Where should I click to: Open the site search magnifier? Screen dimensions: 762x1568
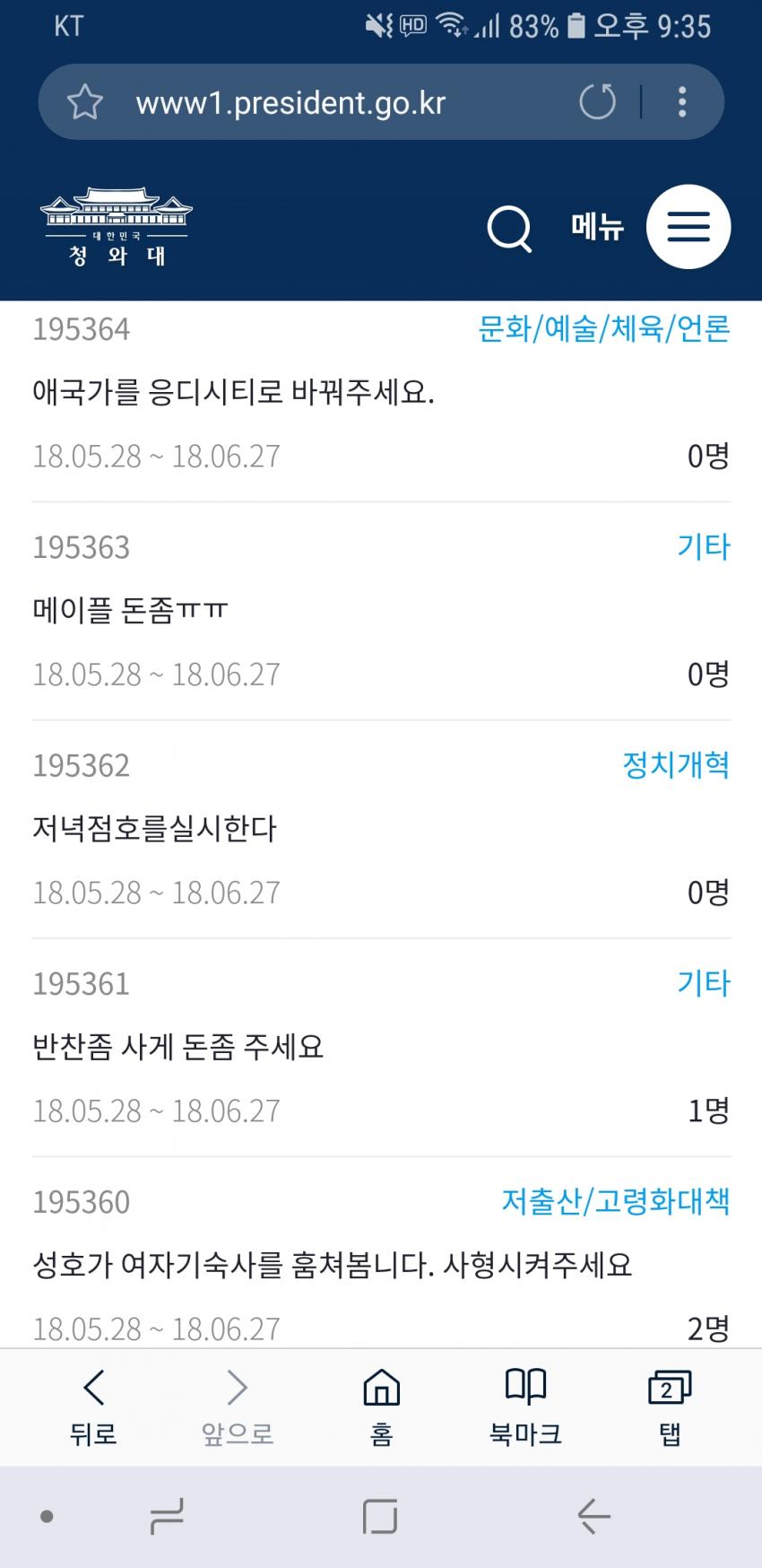click(509, 228)
